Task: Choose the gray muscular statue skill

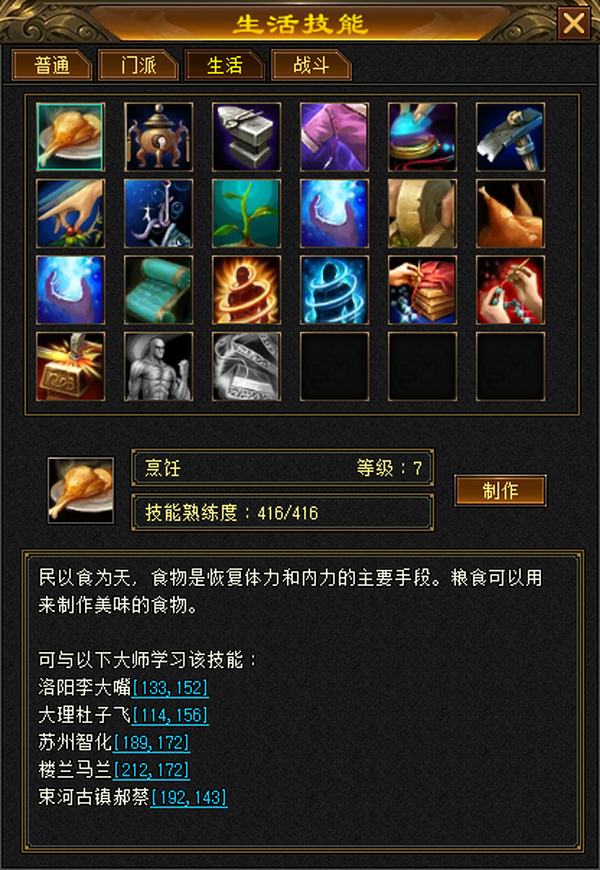Action: (159, 366)
